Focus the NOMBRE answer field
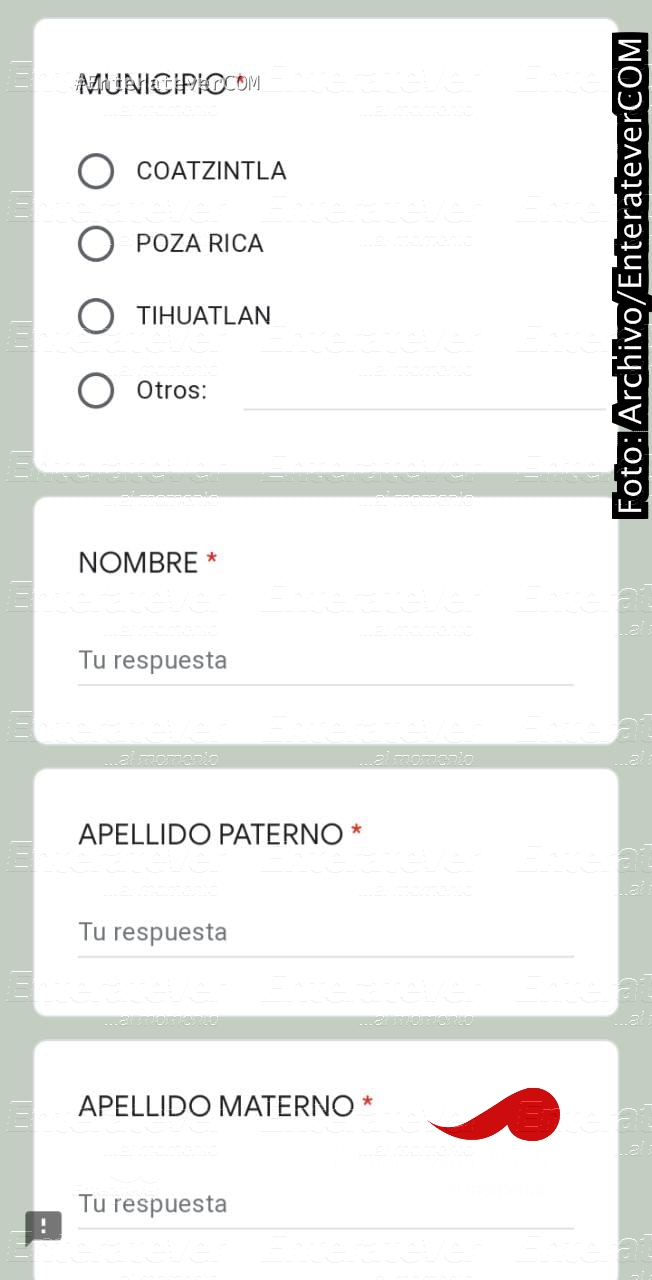The image size is (652, 1280). [x=326, y=661]
